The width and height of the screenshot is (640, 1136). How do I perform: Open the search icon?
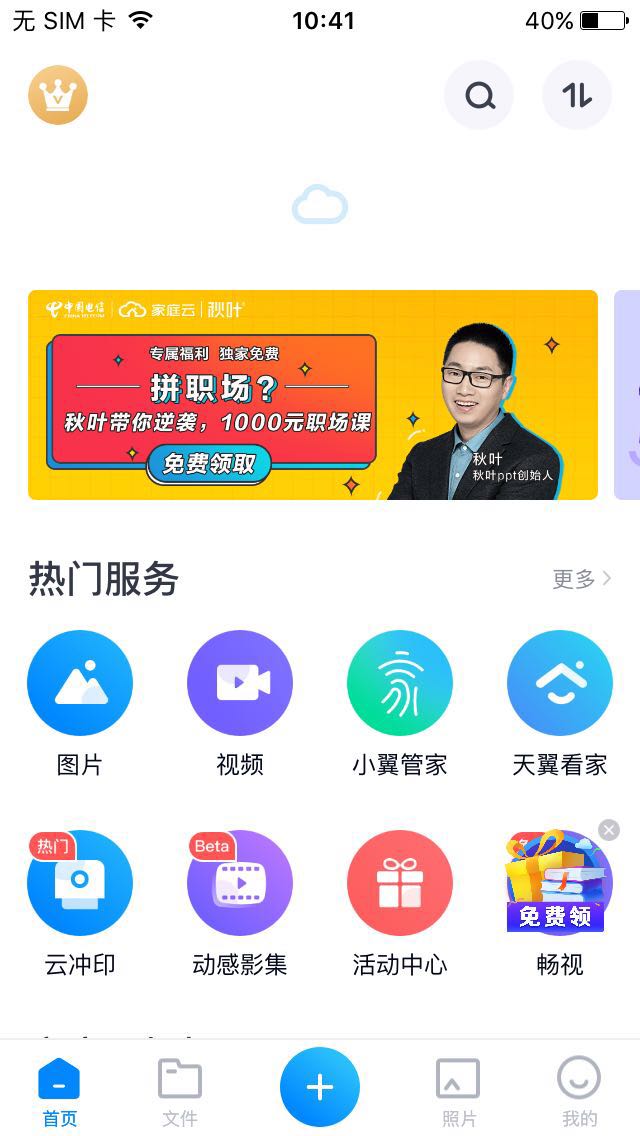pos(479,96)
